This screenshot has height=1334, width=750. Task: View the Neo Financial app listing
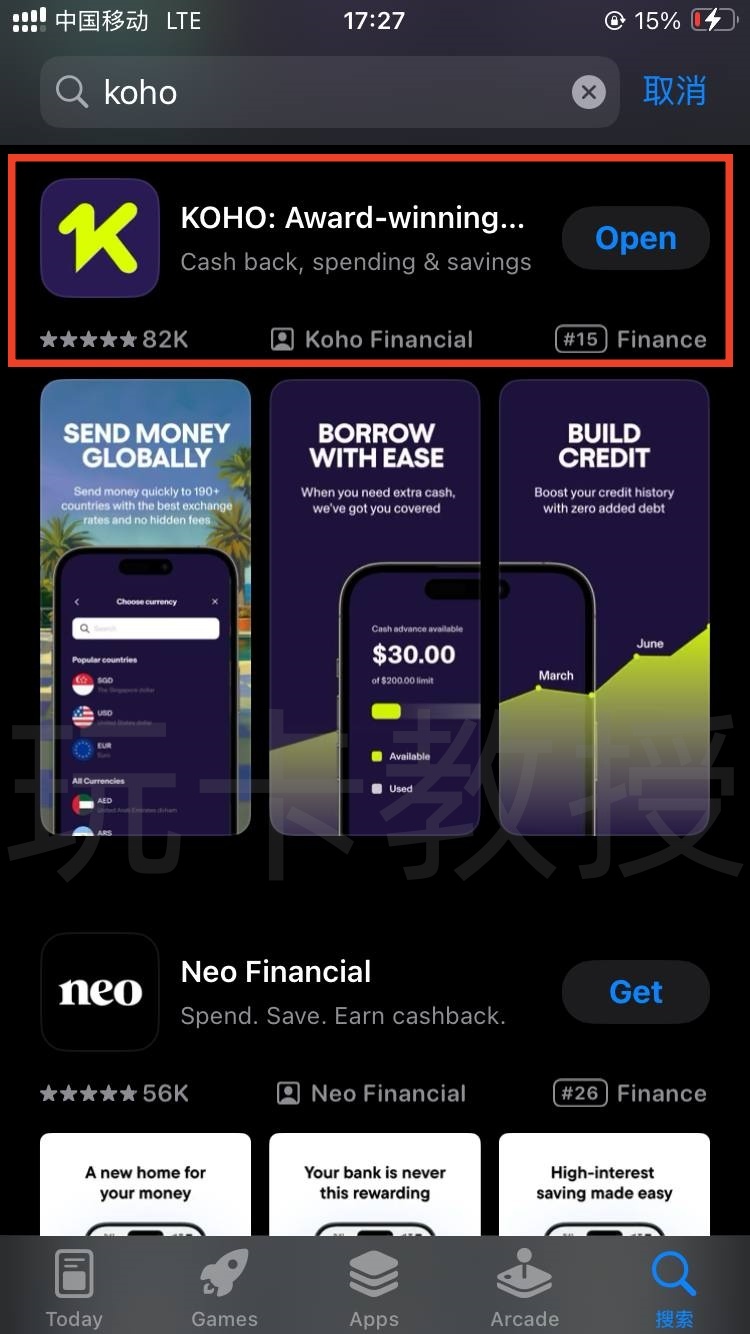pyautogui.click(x=342, y=992)
